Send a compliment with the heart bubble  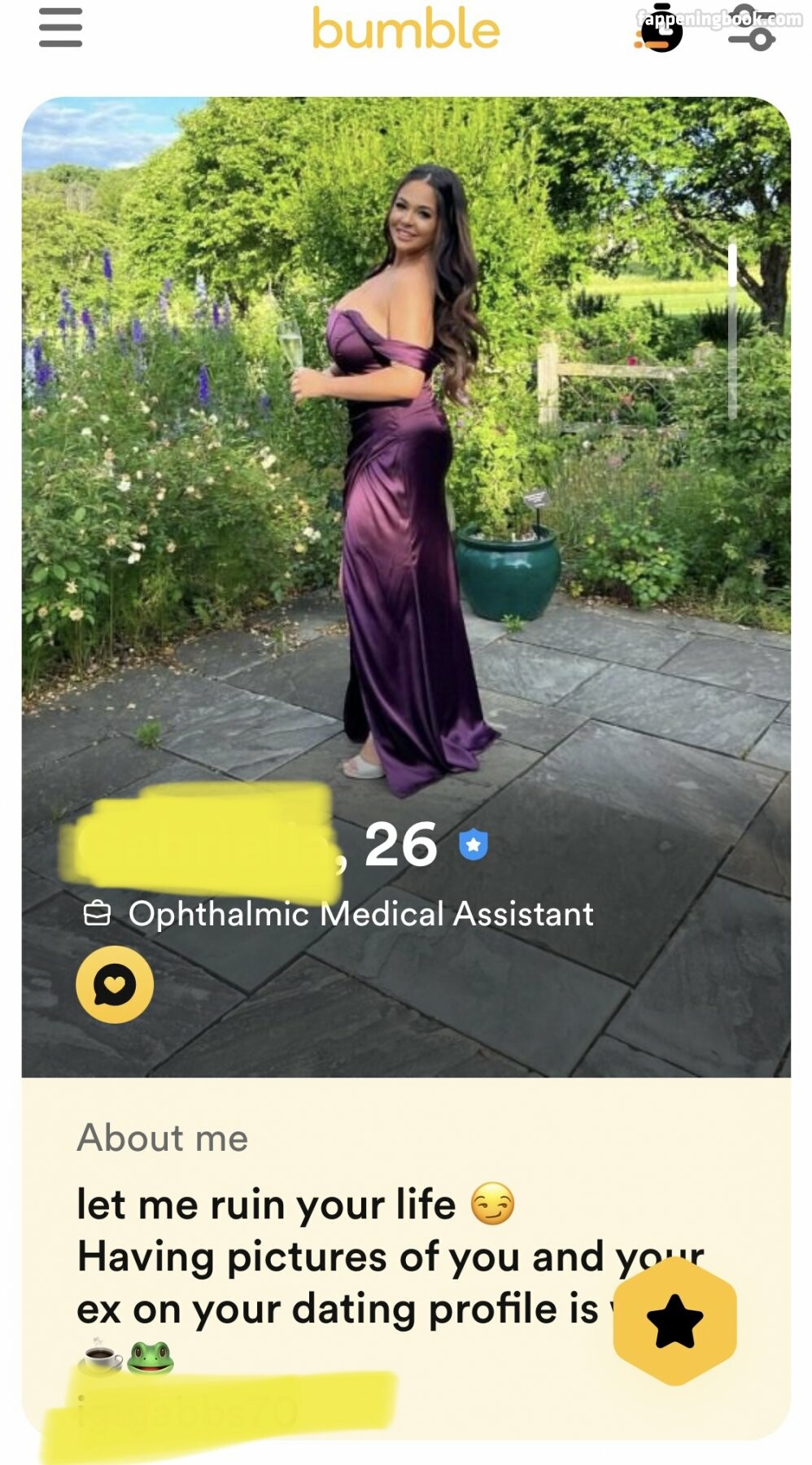(115, 985)
